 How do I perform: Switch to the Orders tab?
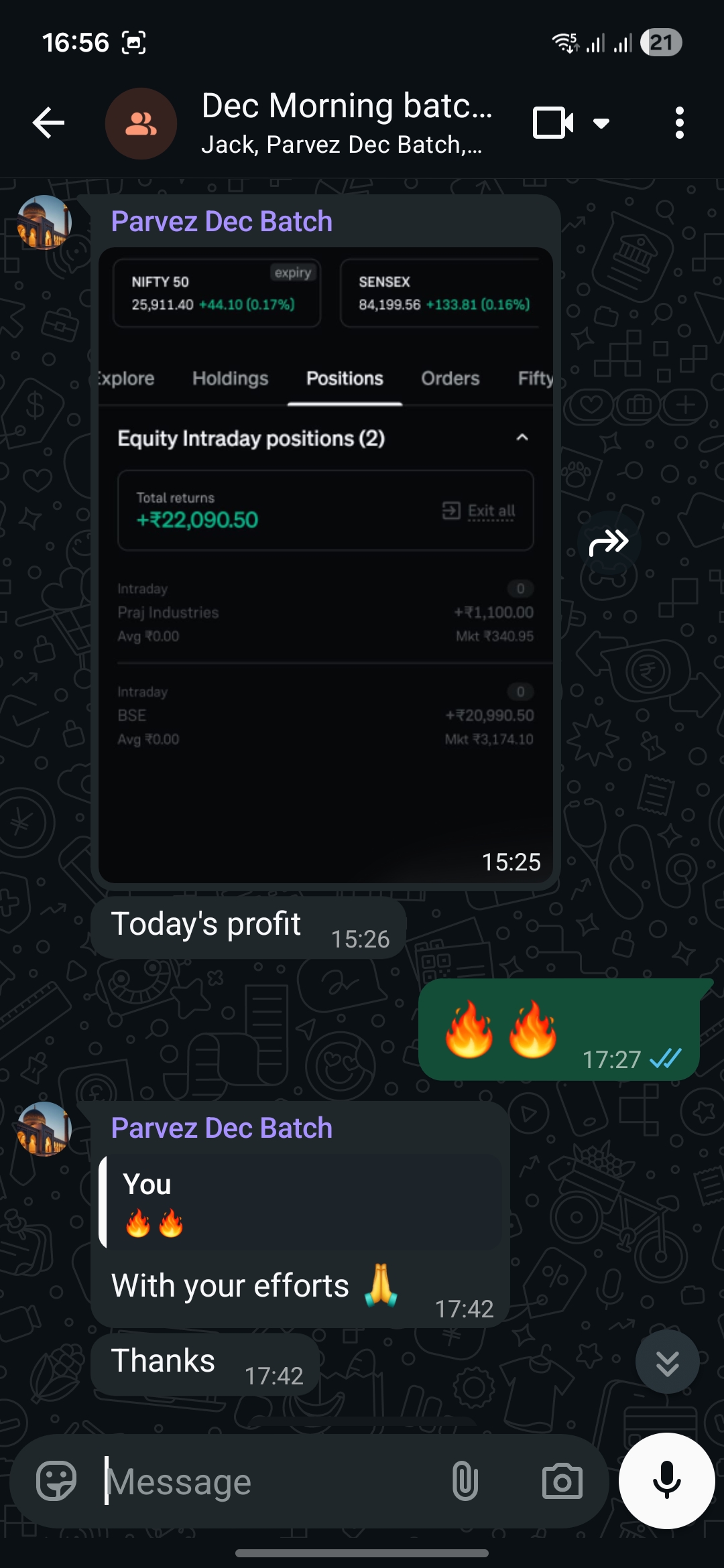[x=450, y=379]
